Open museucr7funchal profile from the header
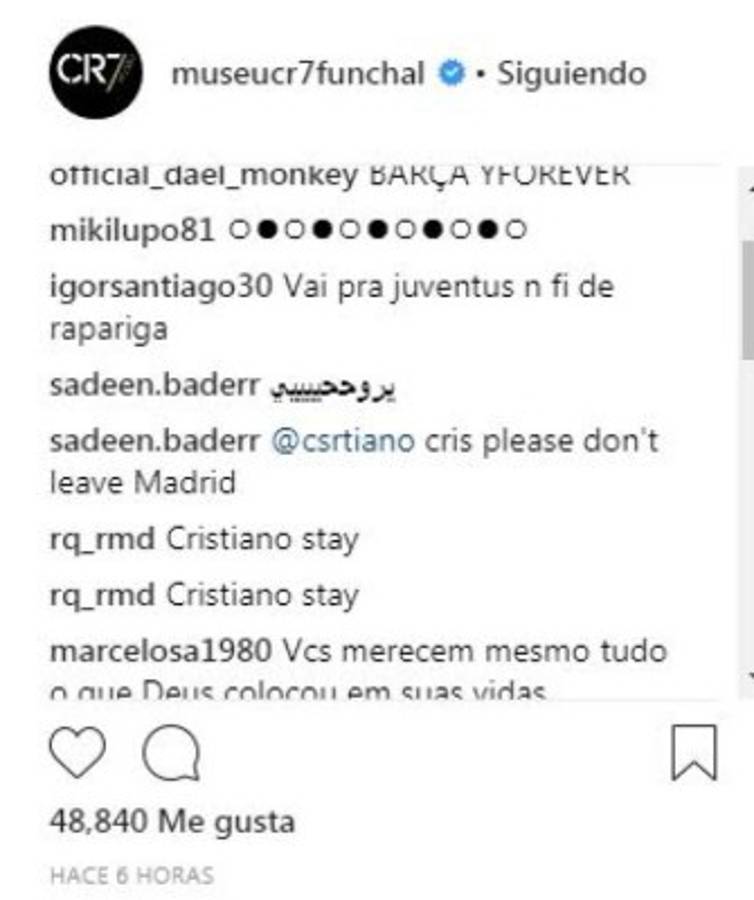 pos(298,74)
